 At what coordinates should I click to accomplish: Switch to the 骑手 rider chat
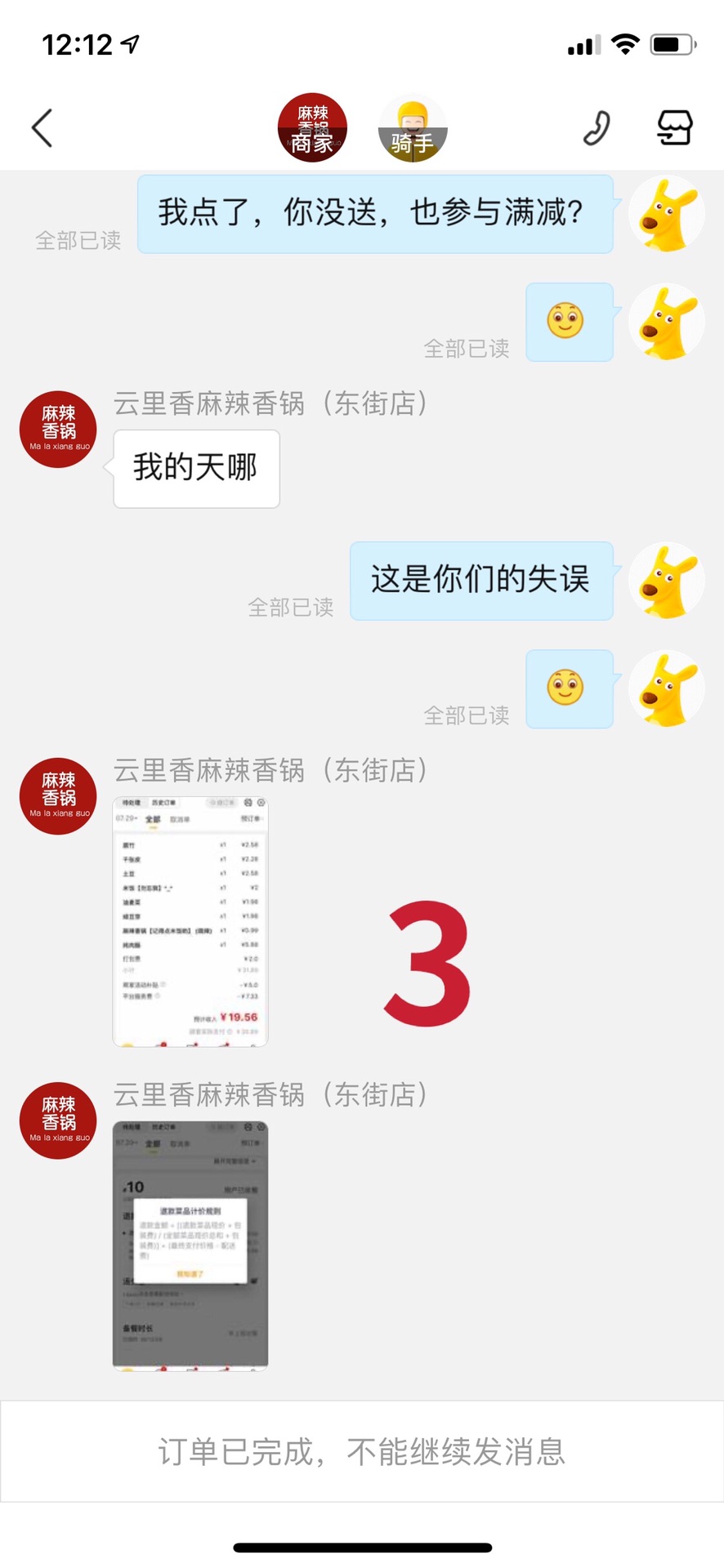412,128
